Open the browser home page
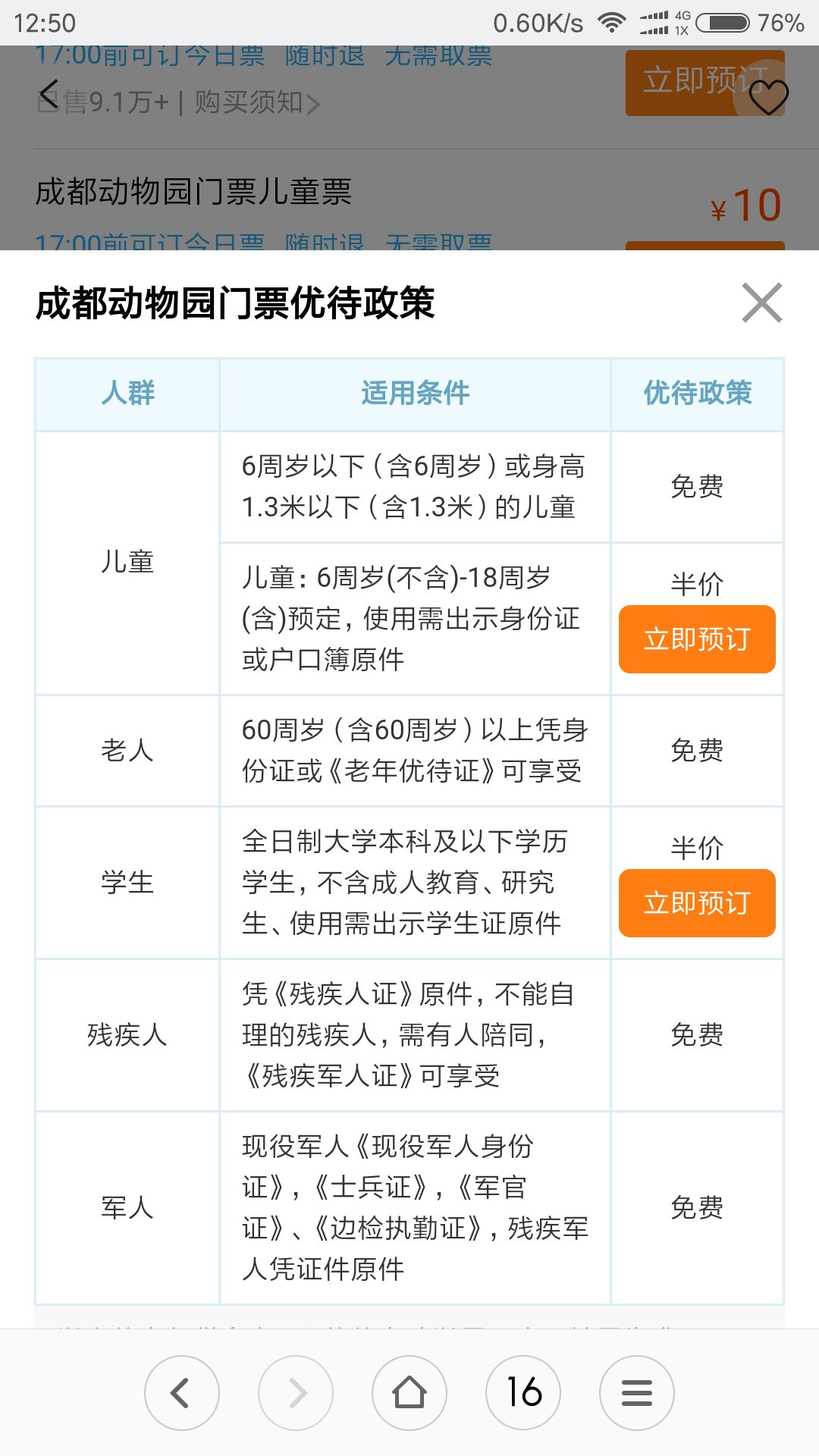 coord(409,1393)
